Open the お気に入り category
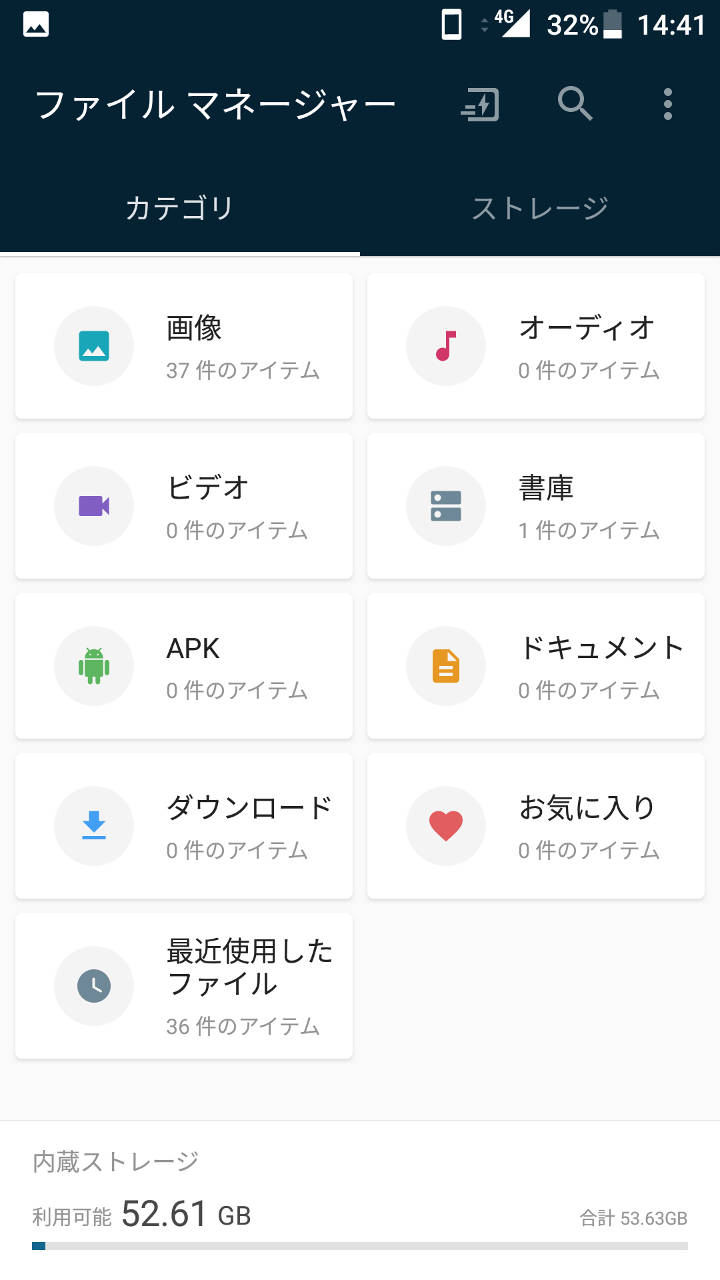This screenshot has height=1280, width=720. pos(536,826)
